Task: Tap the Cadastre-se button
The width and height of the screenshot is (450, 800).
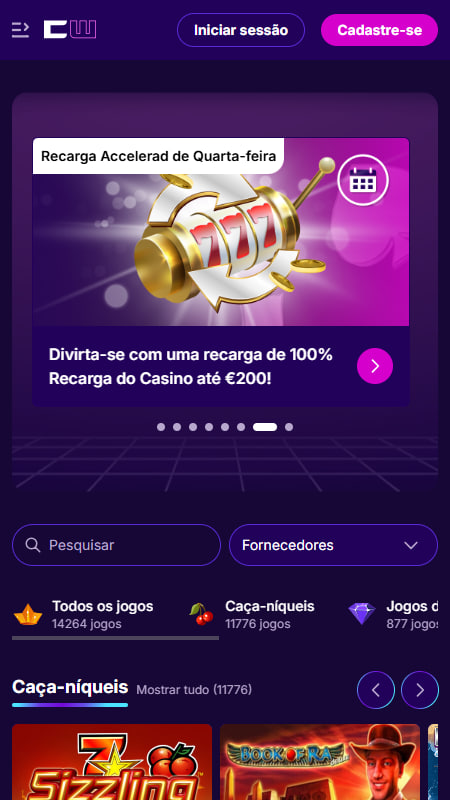Action: pos(379,30)
